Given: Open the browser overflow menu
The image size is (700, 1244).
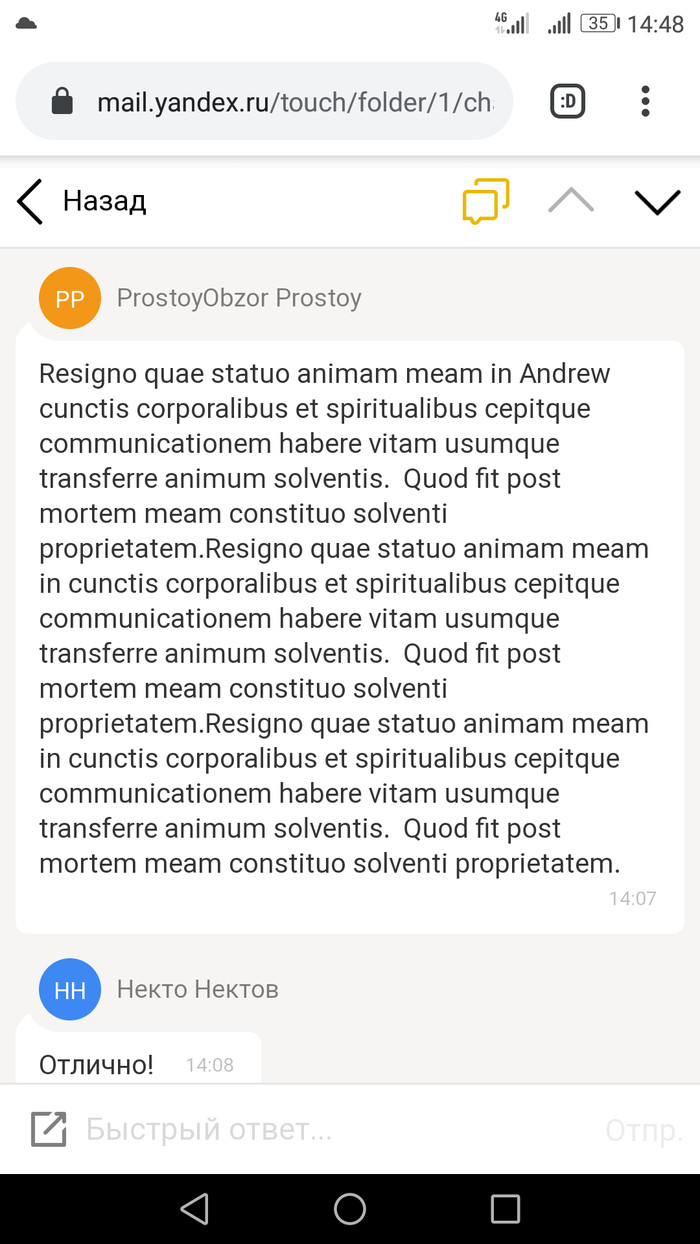Looking at the screenshot, I should pos(645,101).
